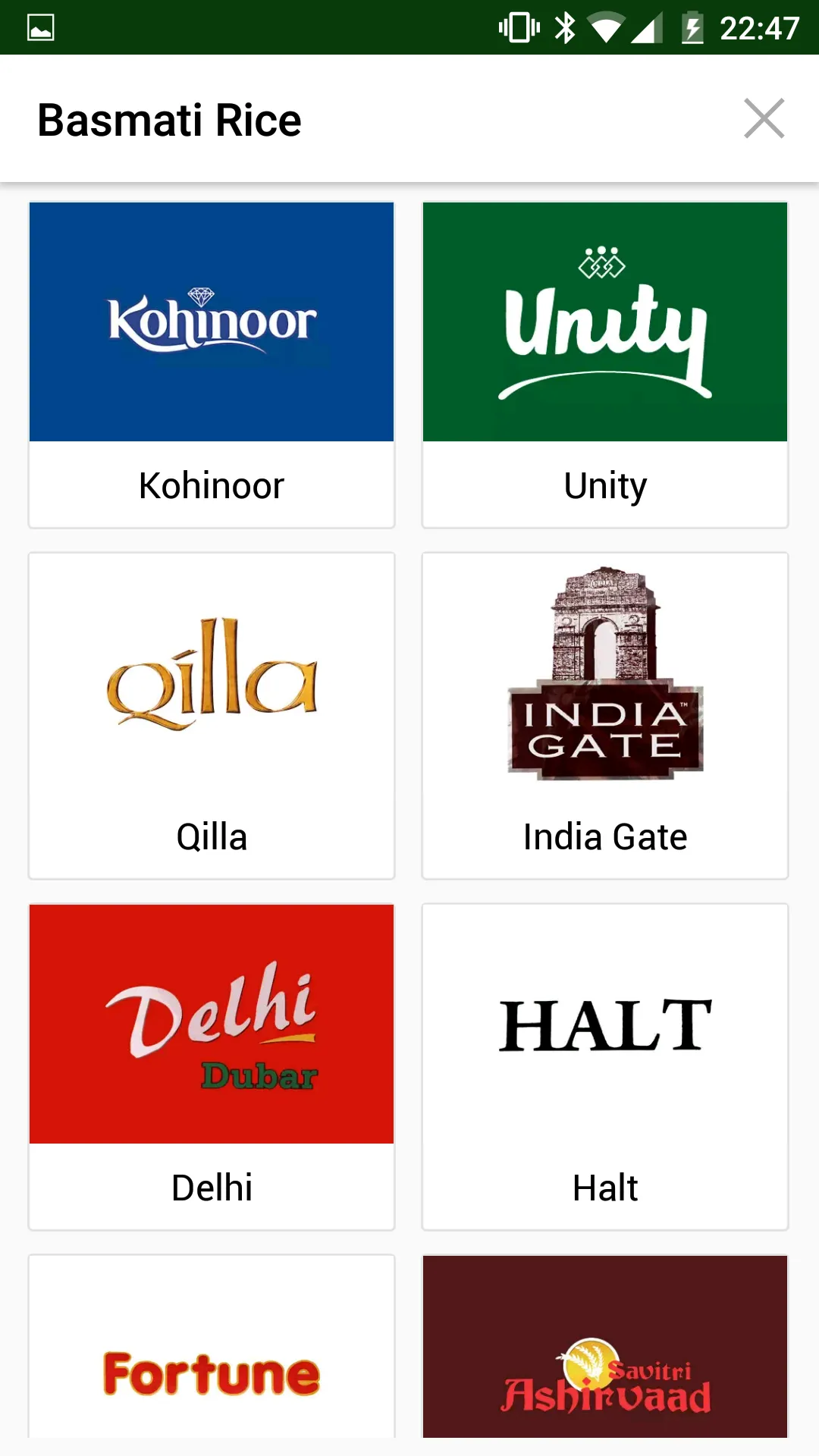Tap the India Gate caption

point(604,836)
